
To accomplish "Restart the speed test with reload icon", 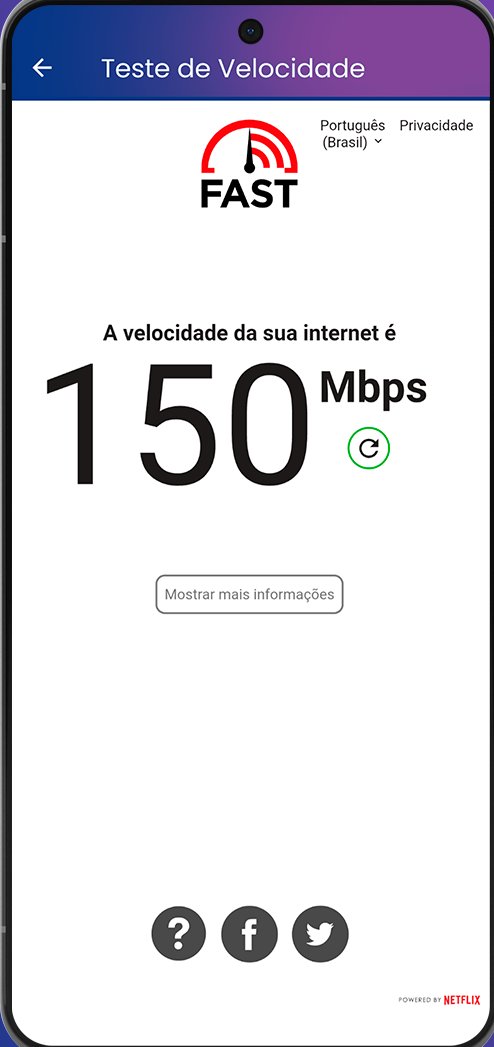I will click(x=368, y=448).
